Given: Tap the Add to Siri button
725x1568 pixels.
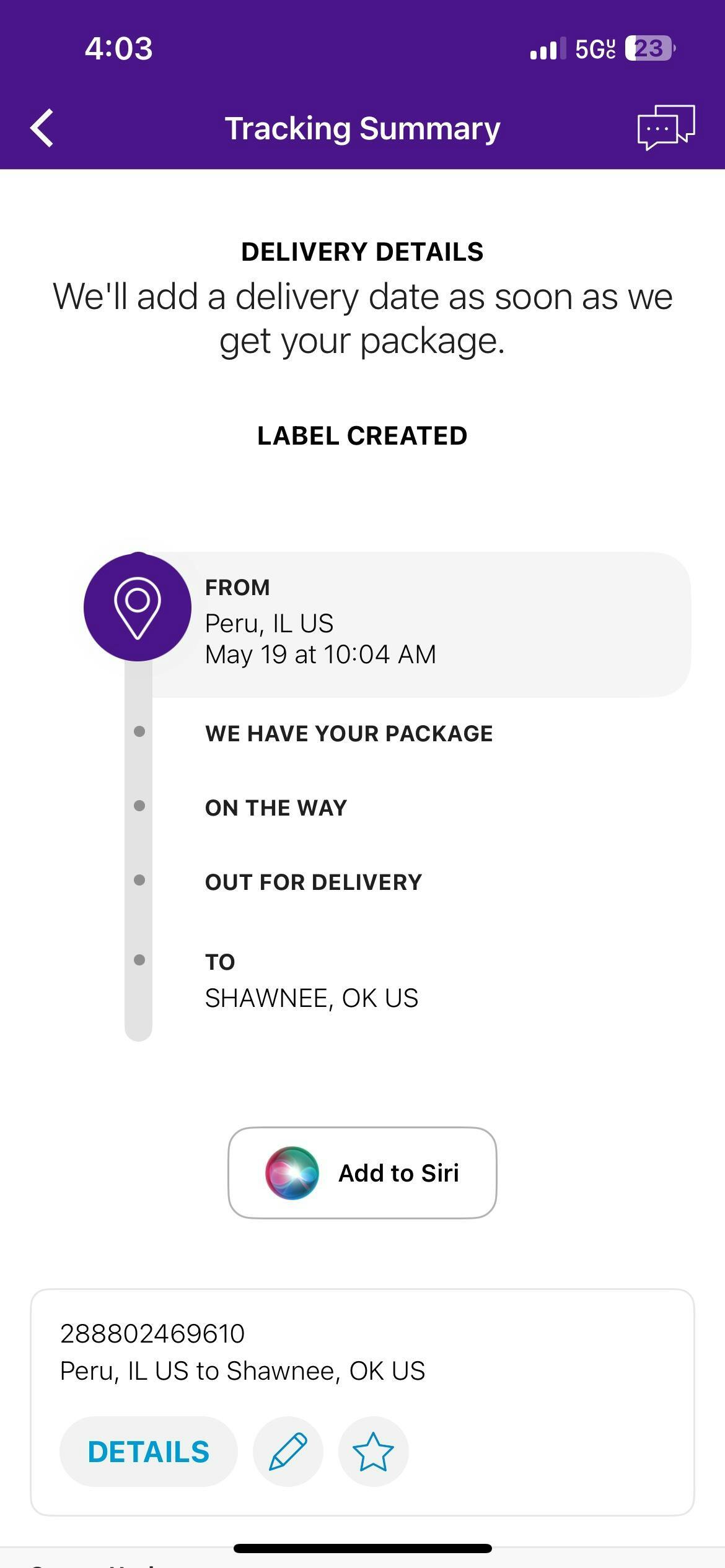Looking at the screenshot, I should click(362, 1173).
